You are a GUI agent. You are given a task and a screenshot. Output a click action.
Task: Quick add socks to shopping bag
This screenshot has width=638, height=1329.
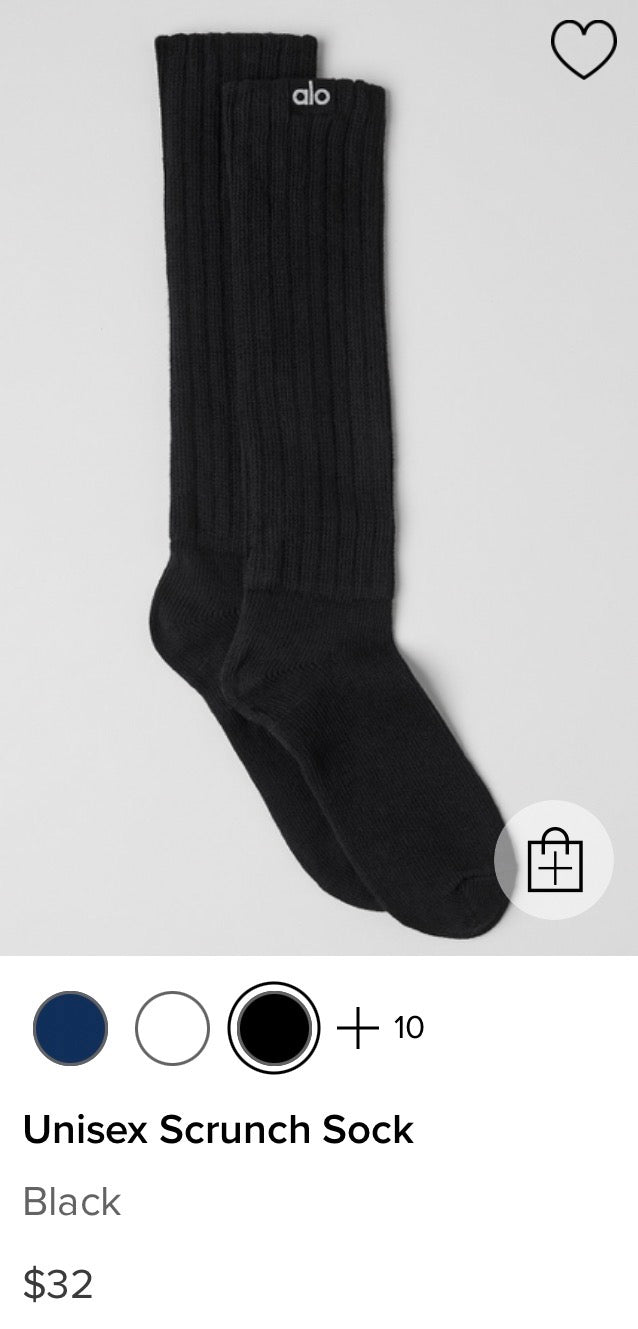point(554,861)
